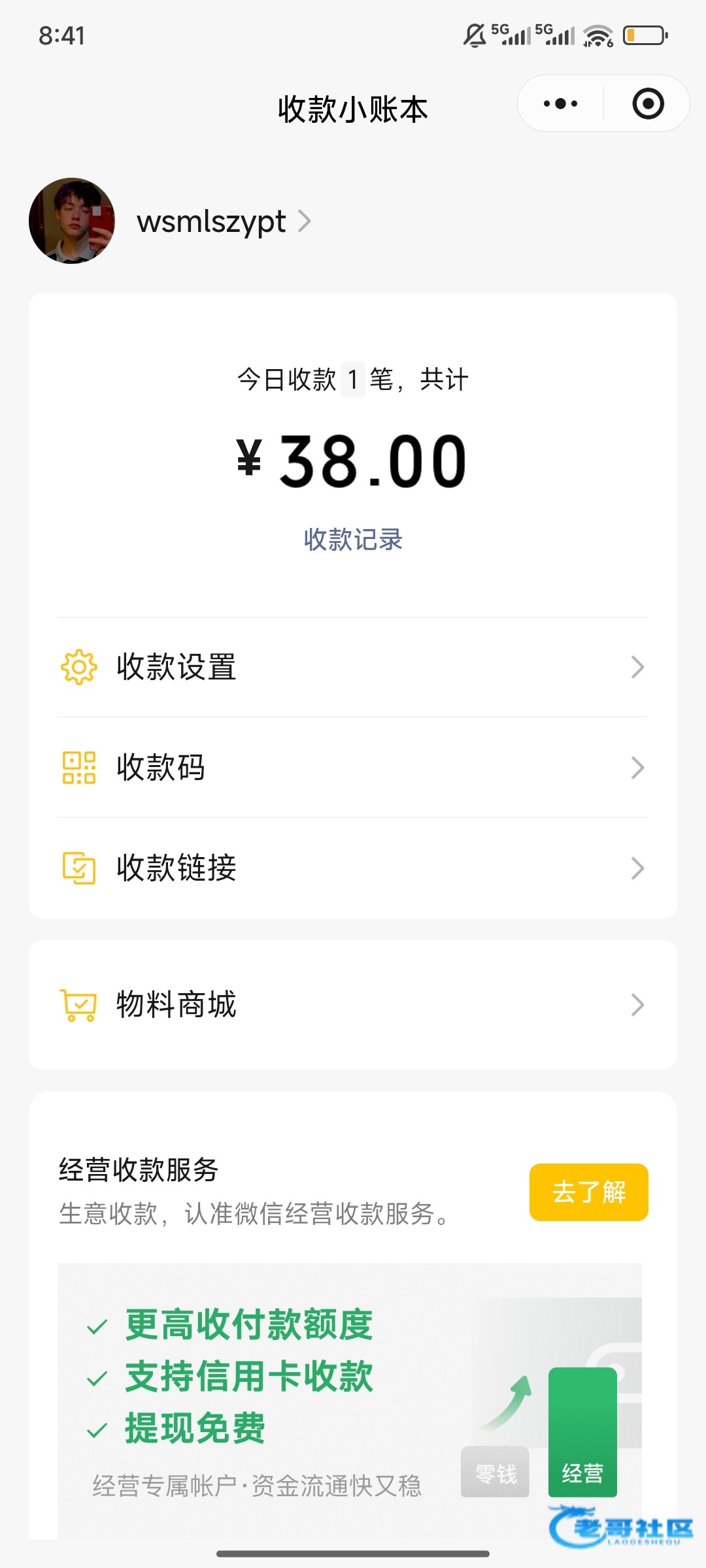The height and width of the screenshot is (1568, 706).
Task: Tap the 去了解 button
Action: pos(588,1192)
